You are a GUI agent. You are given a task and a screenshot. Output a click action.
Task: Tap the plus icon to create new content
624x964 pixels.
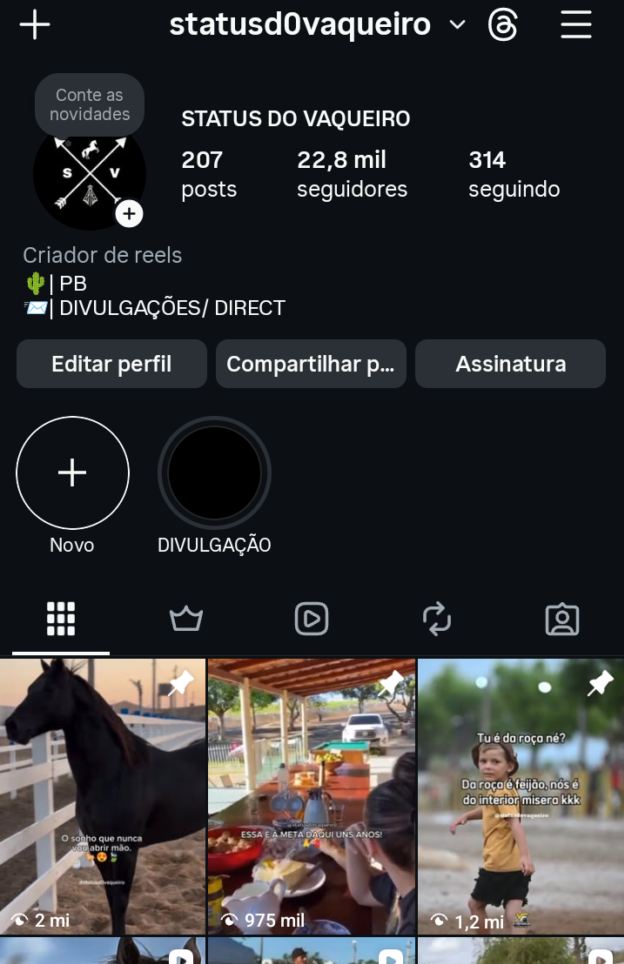point(35,25)
